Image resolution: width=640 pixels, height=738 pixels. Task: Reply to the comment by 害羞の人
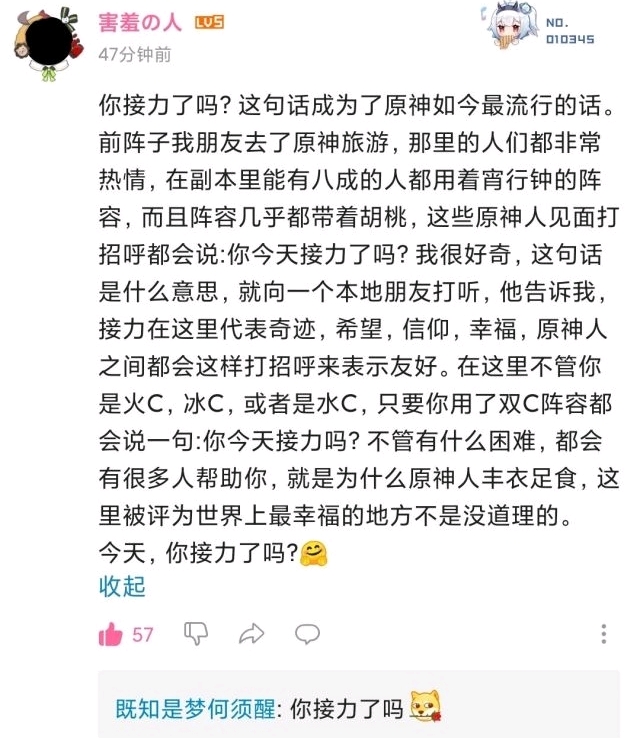coord(308,633)
